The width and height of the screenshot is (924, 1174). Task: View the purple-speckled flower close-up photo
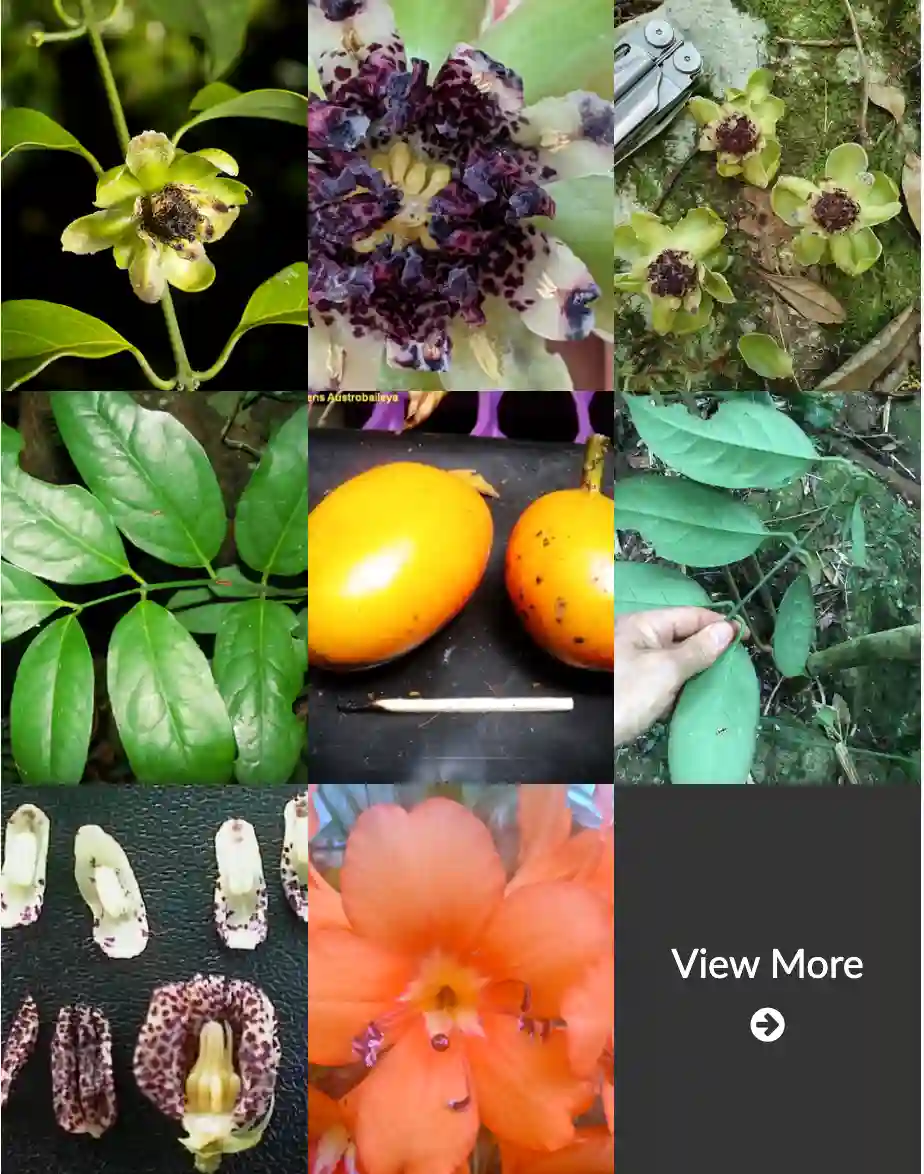(462, 195)
